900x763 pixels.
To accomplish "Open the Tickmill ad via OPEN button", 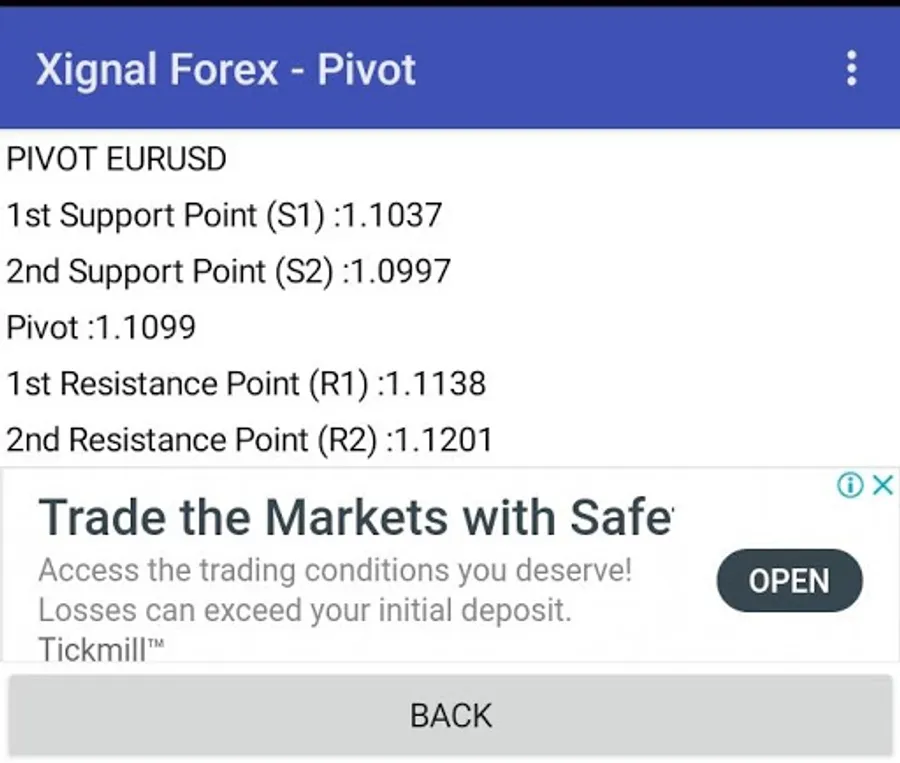I will [789, 580].
